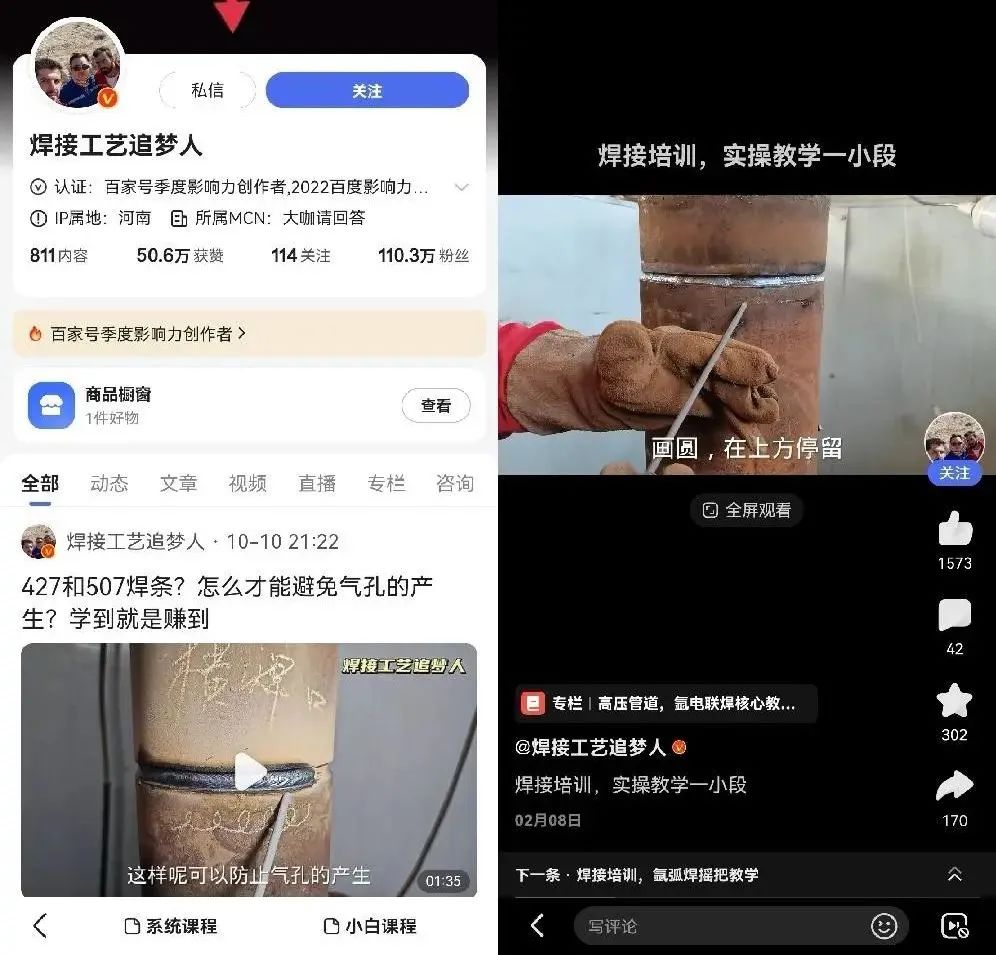
Task: Select the 直播 tab
Action: point(317,483)
